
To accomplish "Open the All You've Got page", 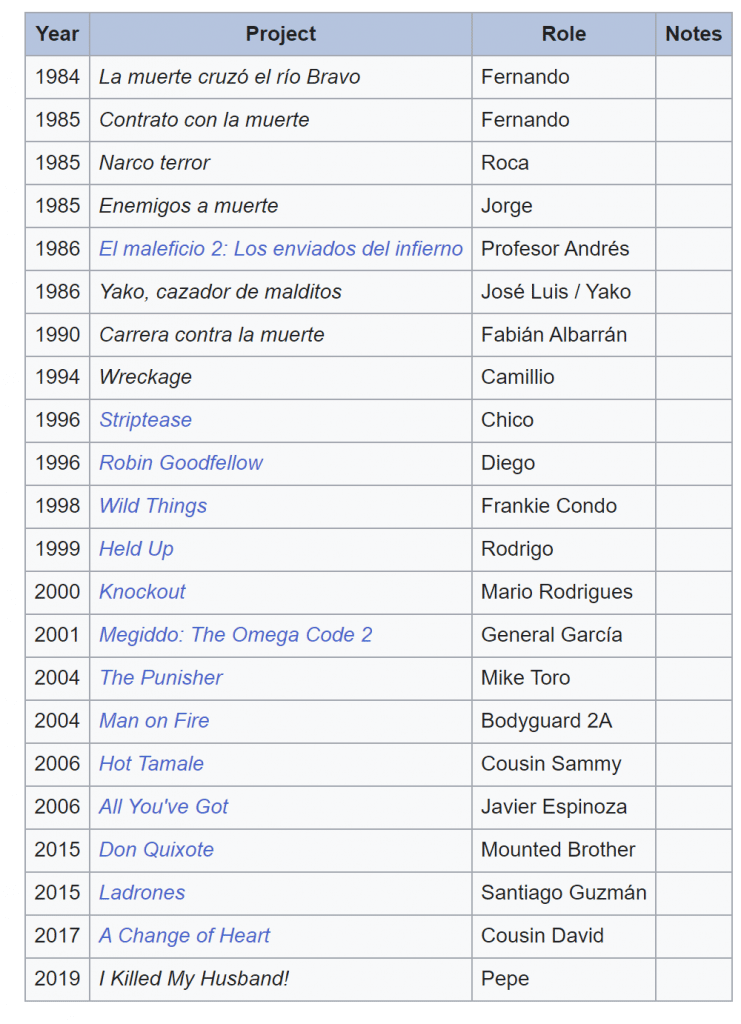I will (163, 807).
